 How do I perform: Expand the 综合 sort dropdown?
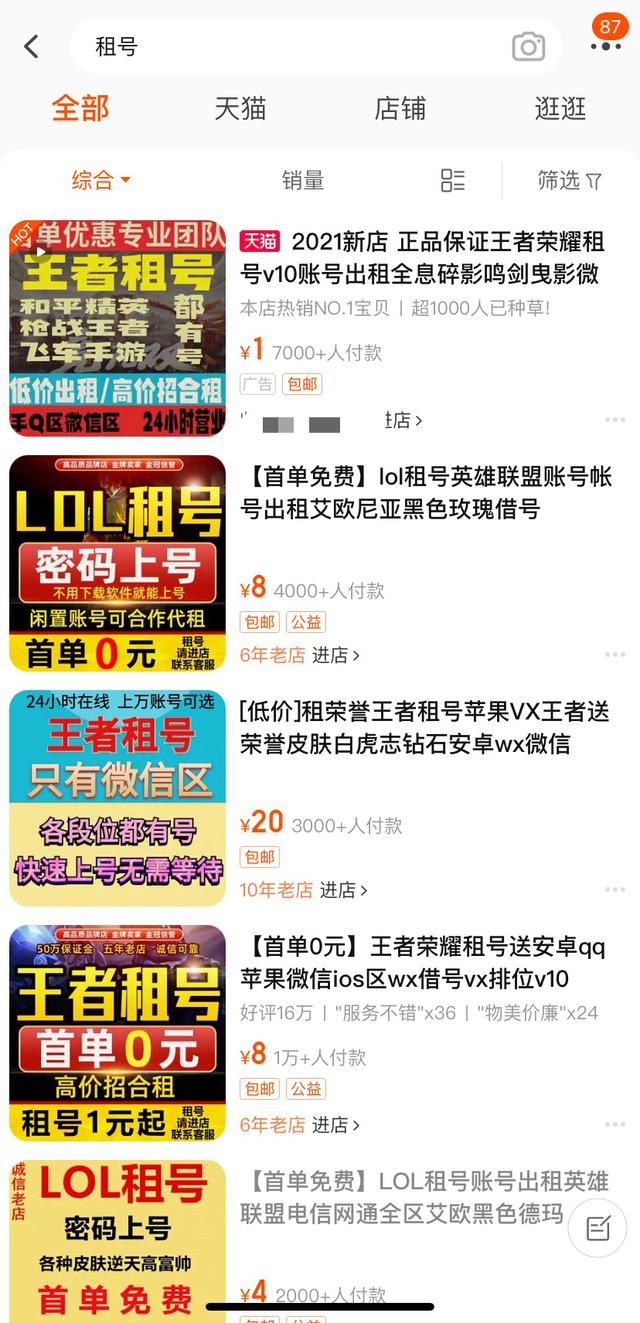coord(101,180)
